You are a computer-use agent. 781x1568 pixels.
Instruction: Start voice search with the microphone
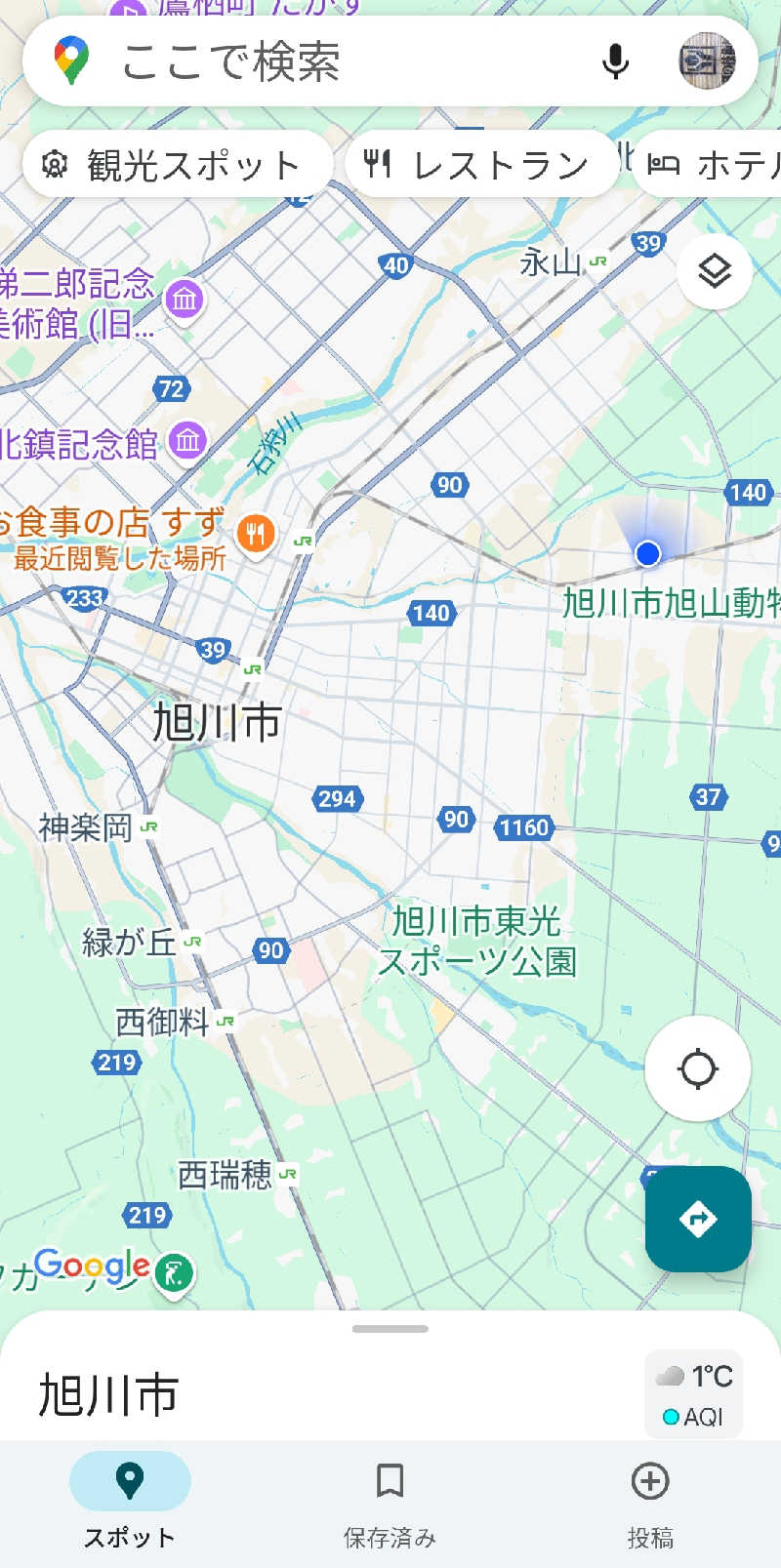615,62
